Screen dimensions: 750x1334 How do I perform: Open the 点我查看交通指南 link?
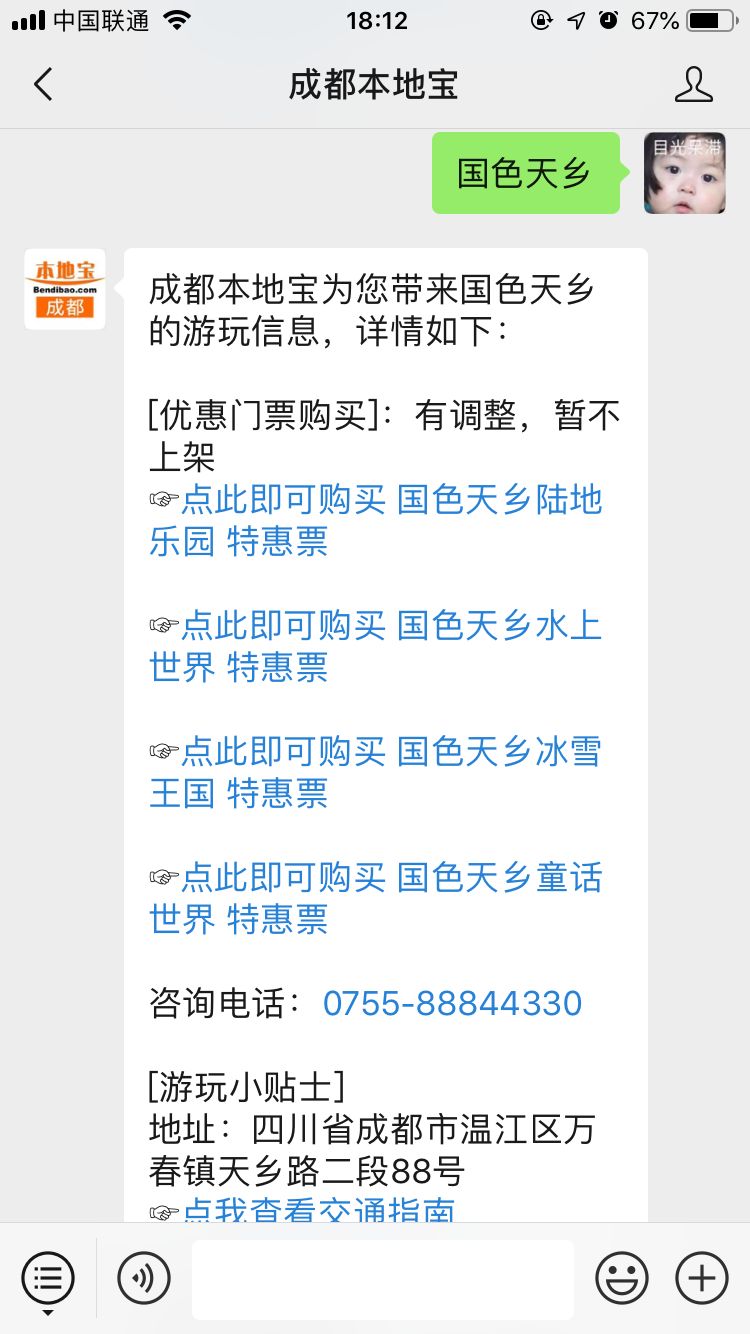318,1211
